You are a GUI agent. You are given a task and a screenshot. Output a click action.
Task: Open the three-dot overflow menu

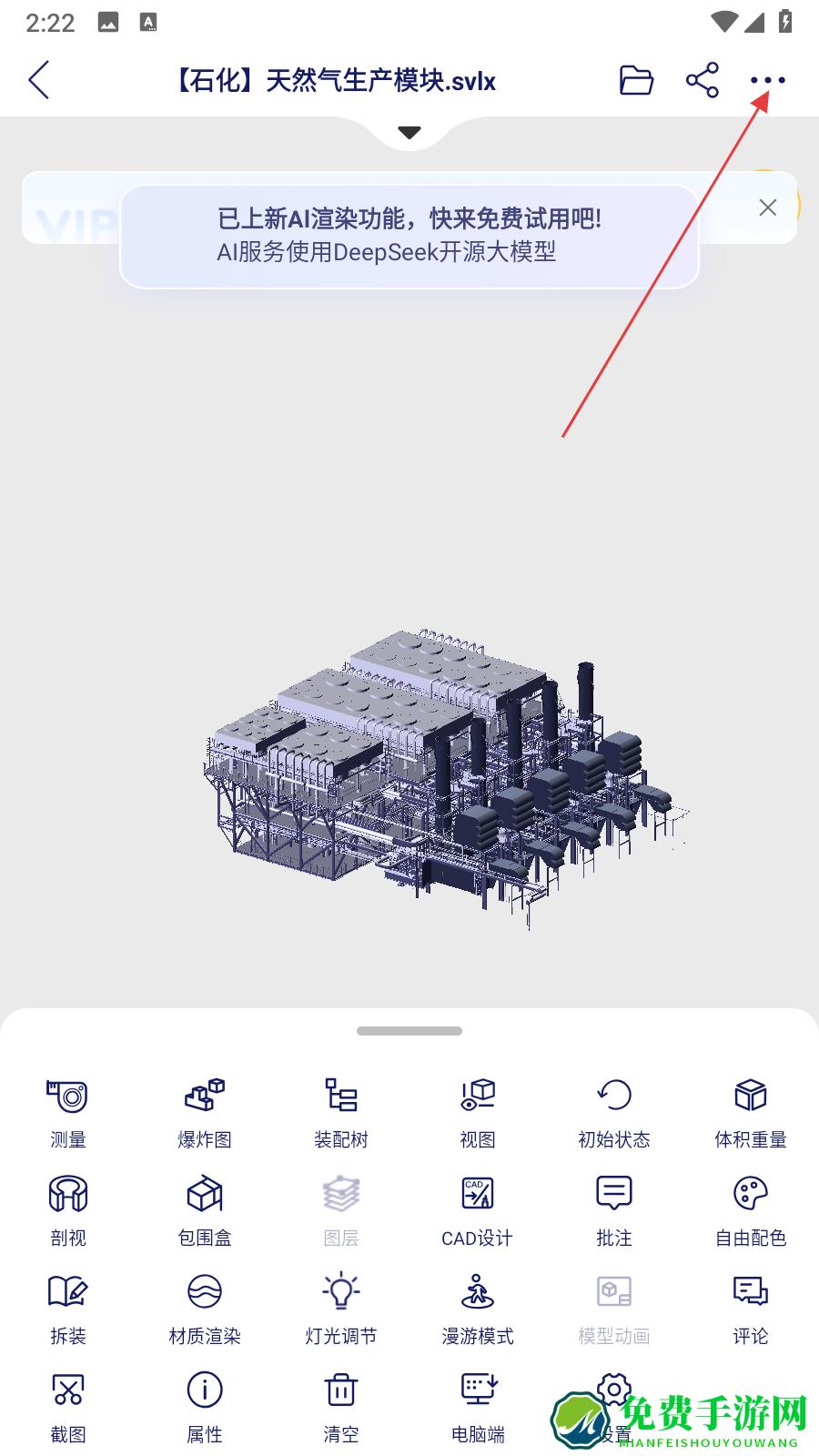pyautogui.click(x=767, y=80)
